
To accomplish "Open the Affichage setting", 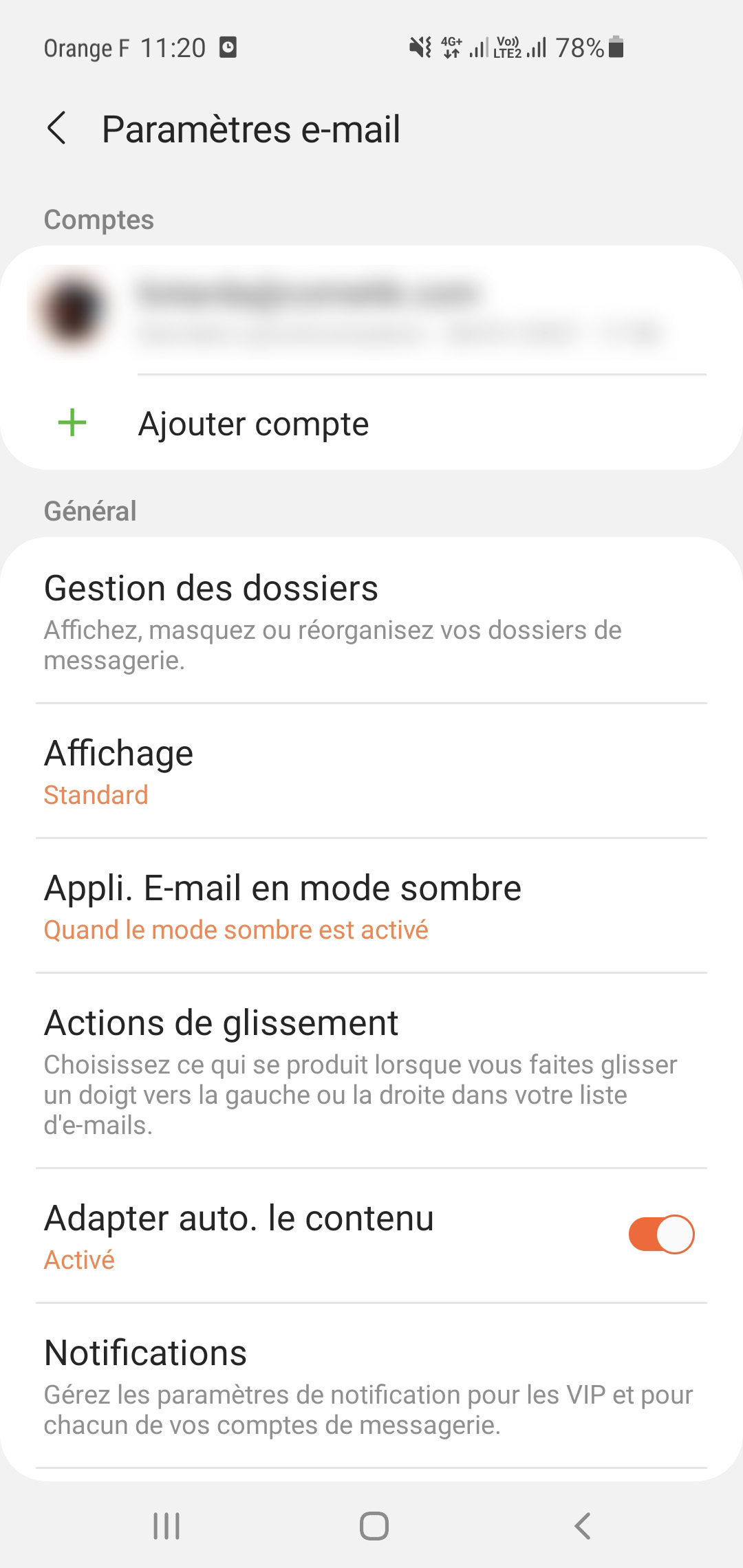I will point(371,772).
